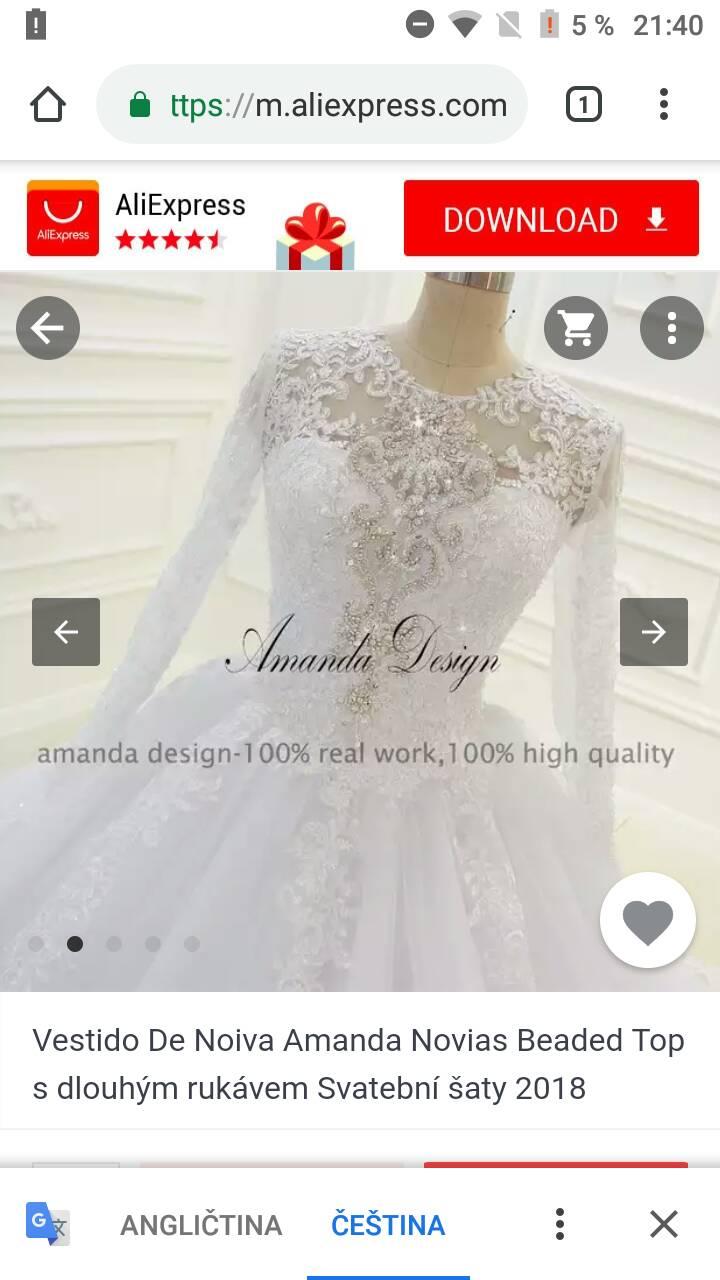Show the previous product photo
The width and height of the screenshot is (720, 1280).
point(66,632)
